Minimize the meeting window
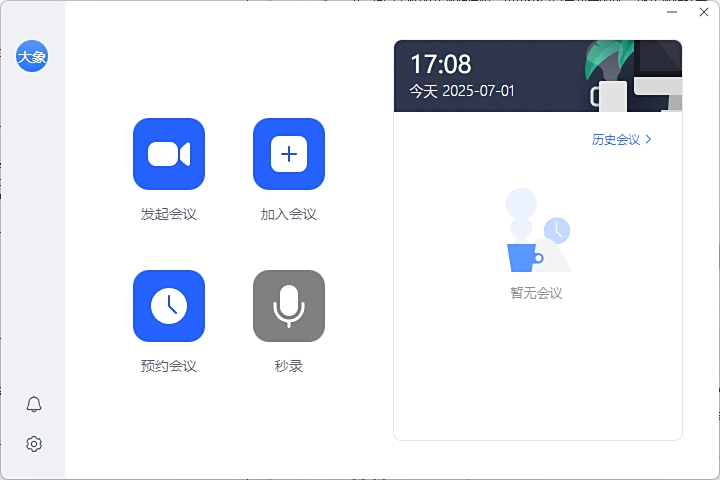 (673, 13)
